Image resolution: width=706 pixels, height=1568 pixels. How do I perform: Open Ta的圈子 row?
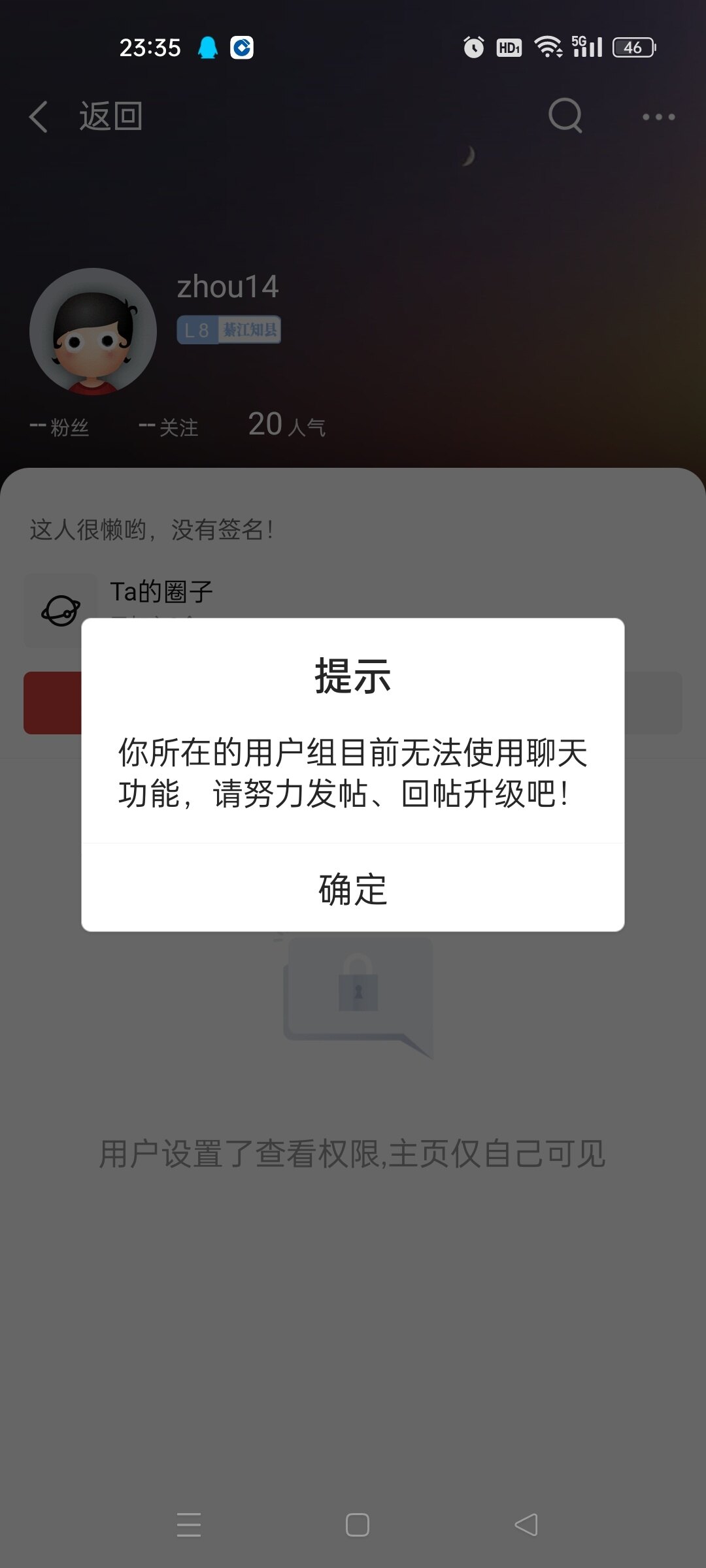click(x=161, y=592)
